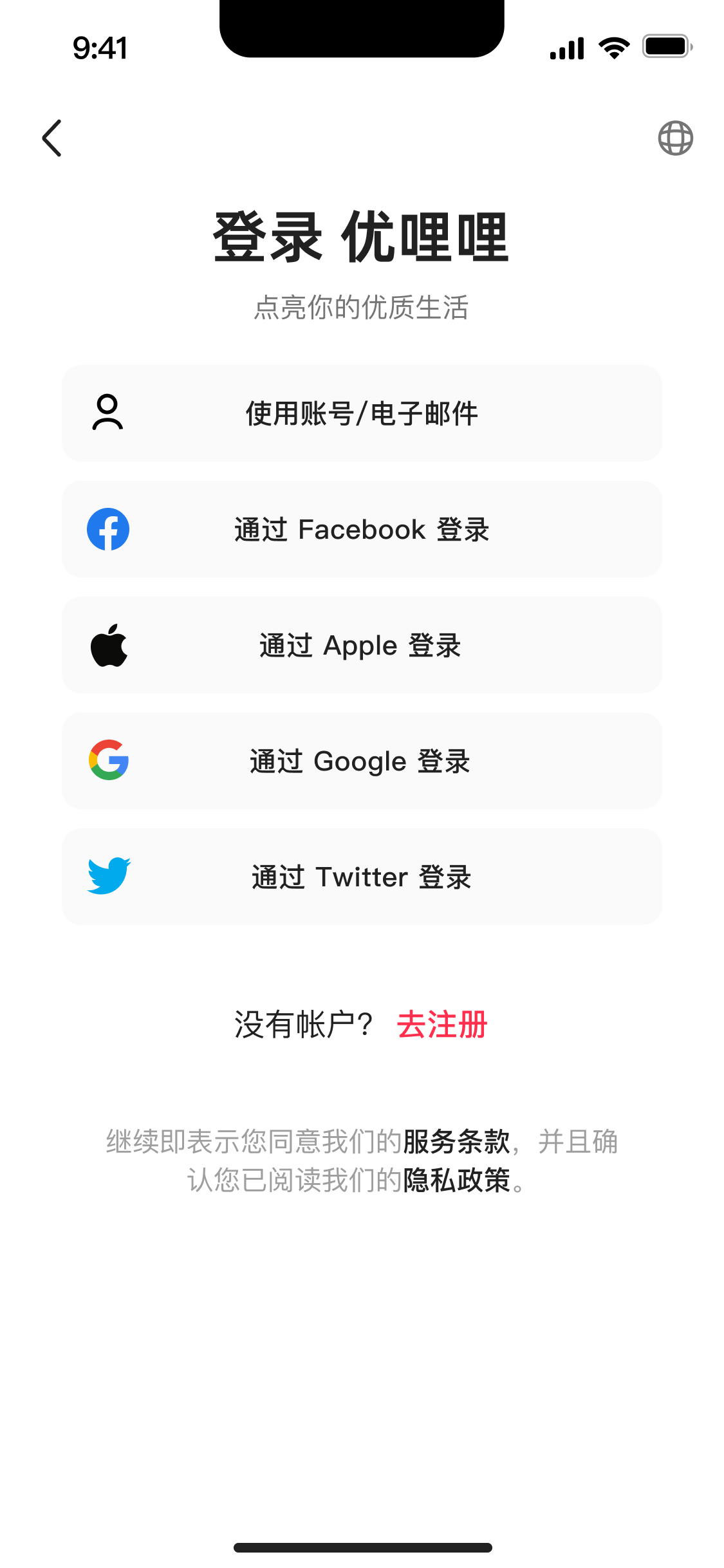Choose 使用账号/电子邮件 to sign in
The width and height of the screenshot is (724, 1568).
coord(362,413)
